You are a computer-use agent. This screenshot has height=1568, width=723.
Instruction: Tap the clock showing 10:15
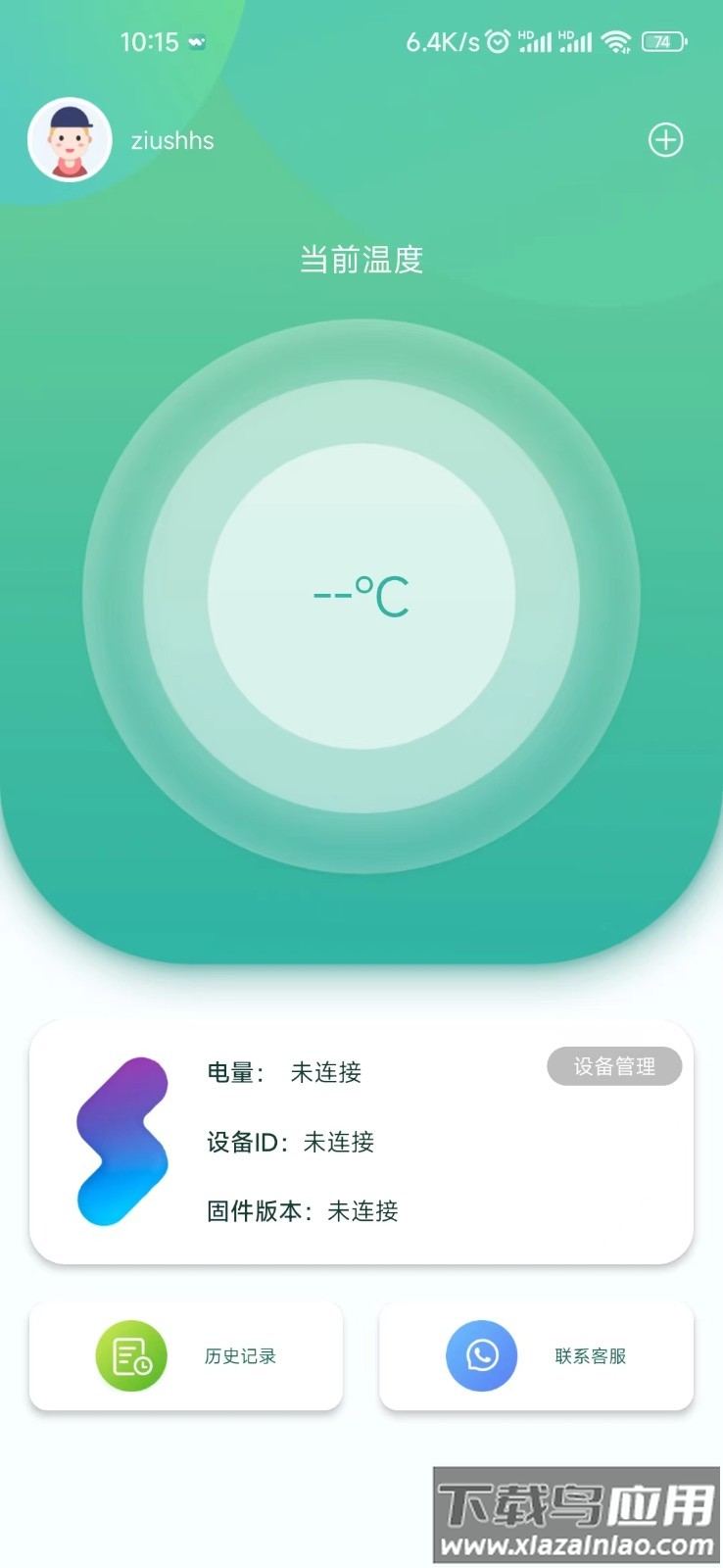pos(143,42)
